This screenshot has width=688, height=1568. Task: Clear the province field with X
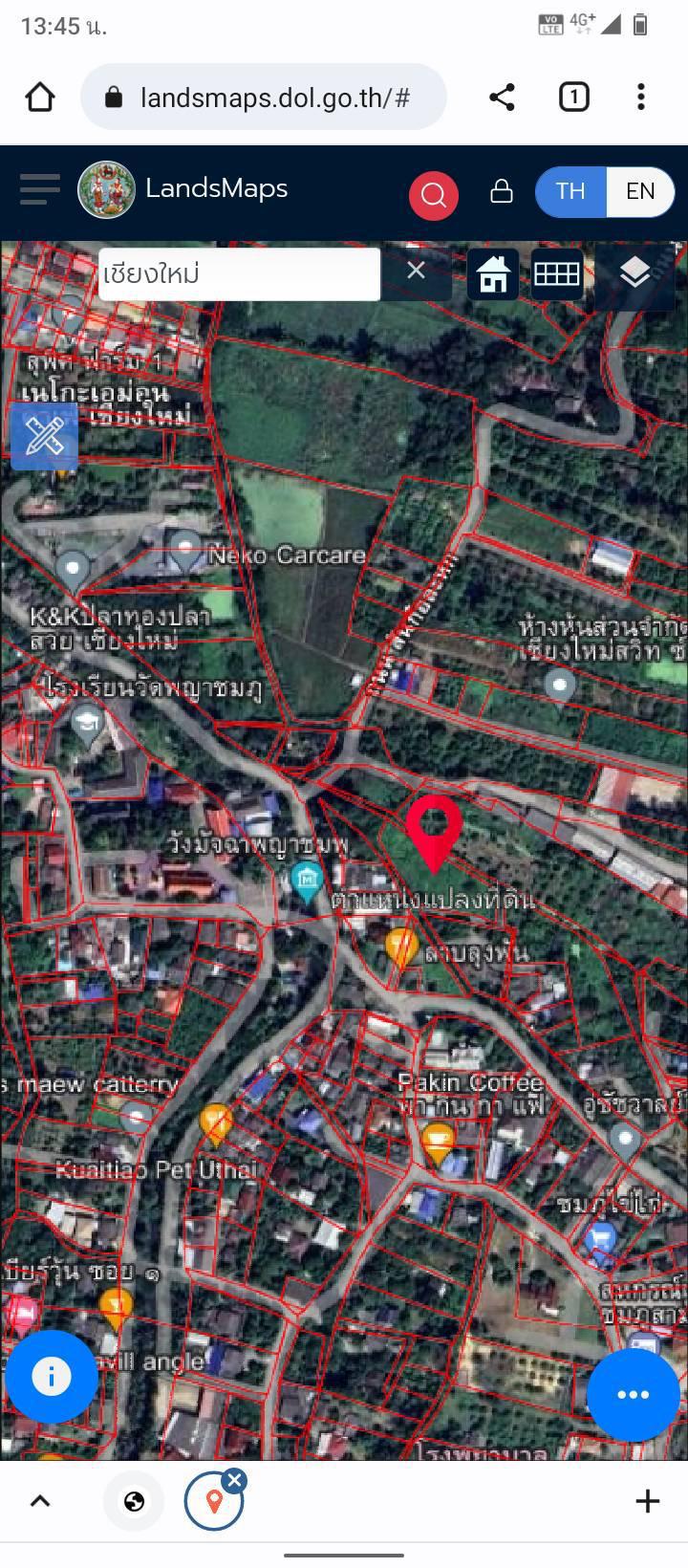[x=416, y=272]
